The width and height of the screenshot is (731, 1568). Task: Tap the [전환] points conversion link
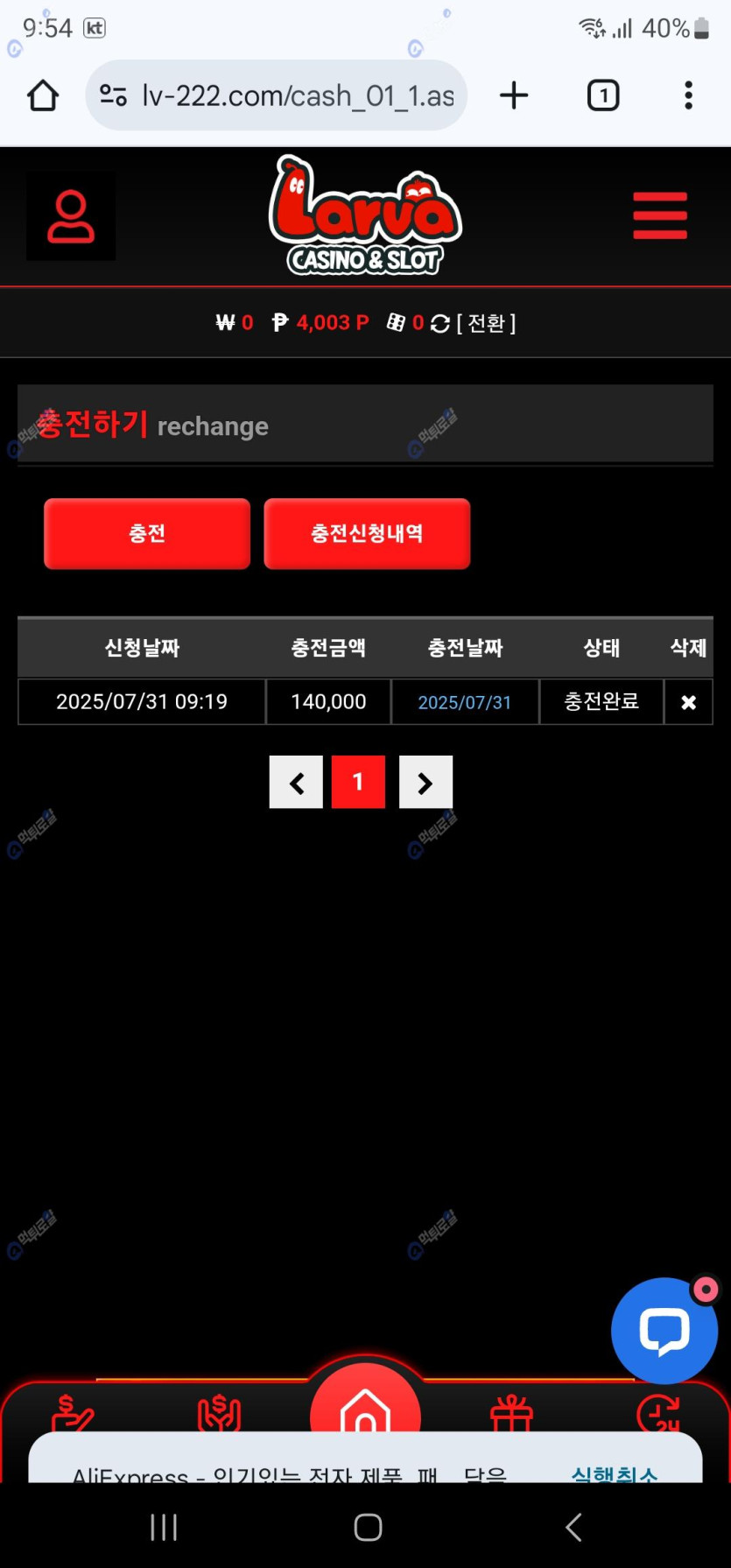click(x=487, y=324)
